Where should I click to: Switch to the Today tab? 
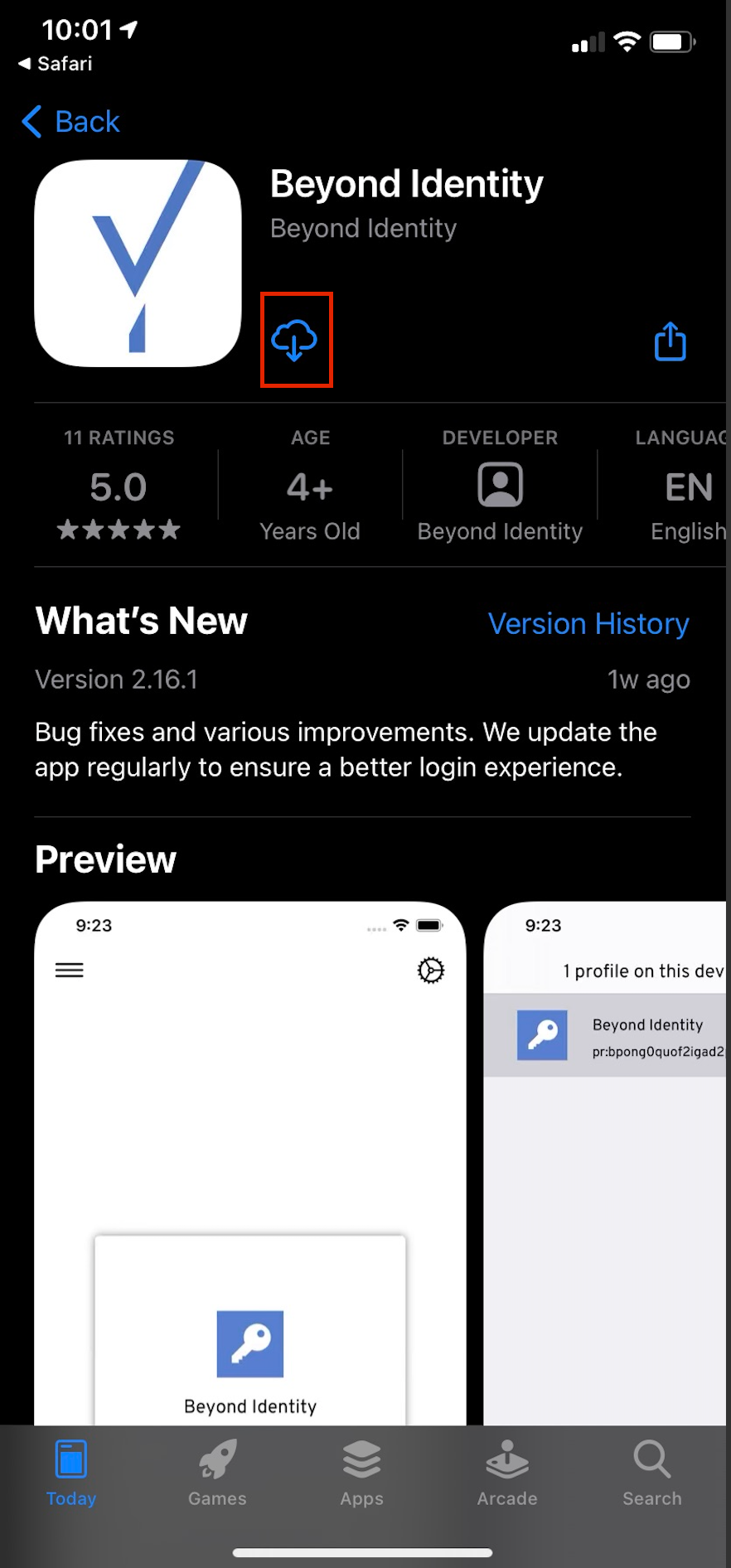click(71, 1474)
